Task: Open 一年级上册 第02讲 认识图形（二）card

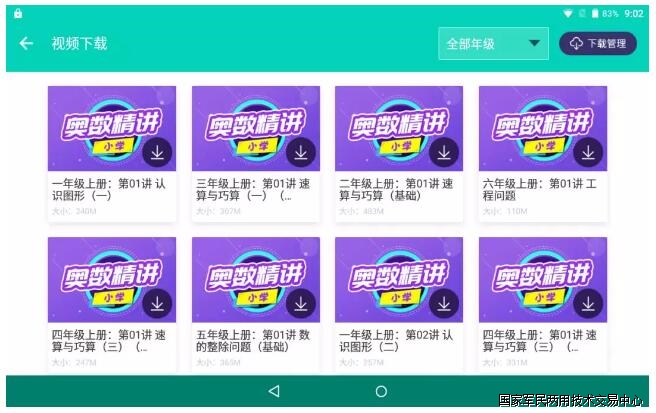Action: pyautogui.click(x=399, y=340)
